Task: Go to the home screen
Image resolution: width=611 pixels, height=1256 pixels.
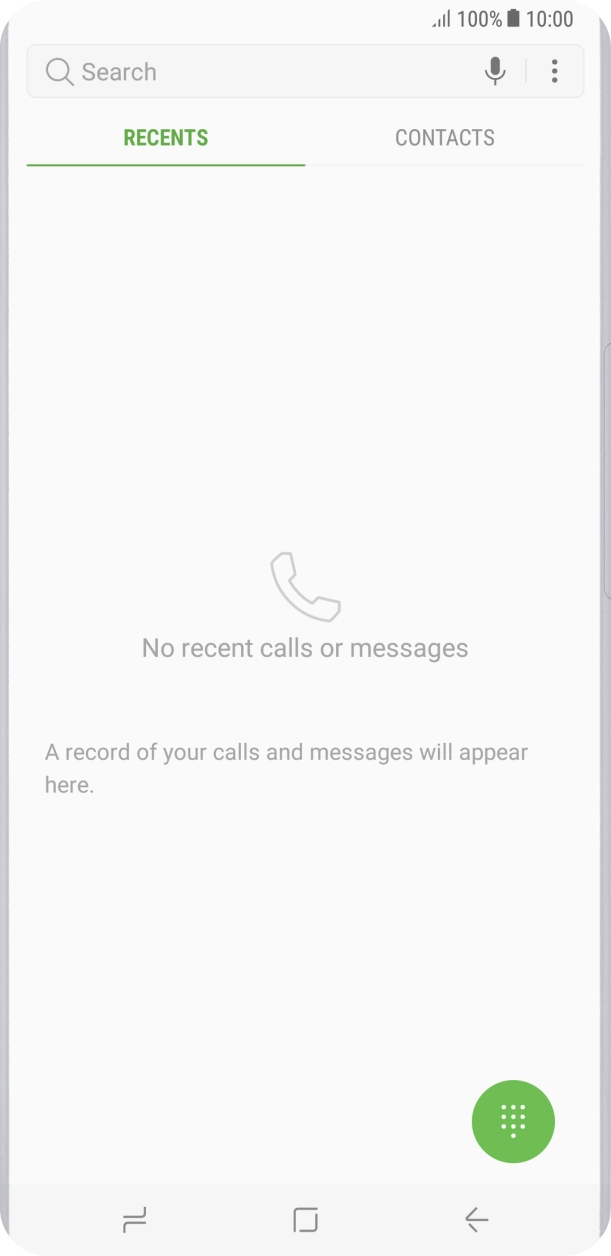Action: click(x=305, y=1219)
